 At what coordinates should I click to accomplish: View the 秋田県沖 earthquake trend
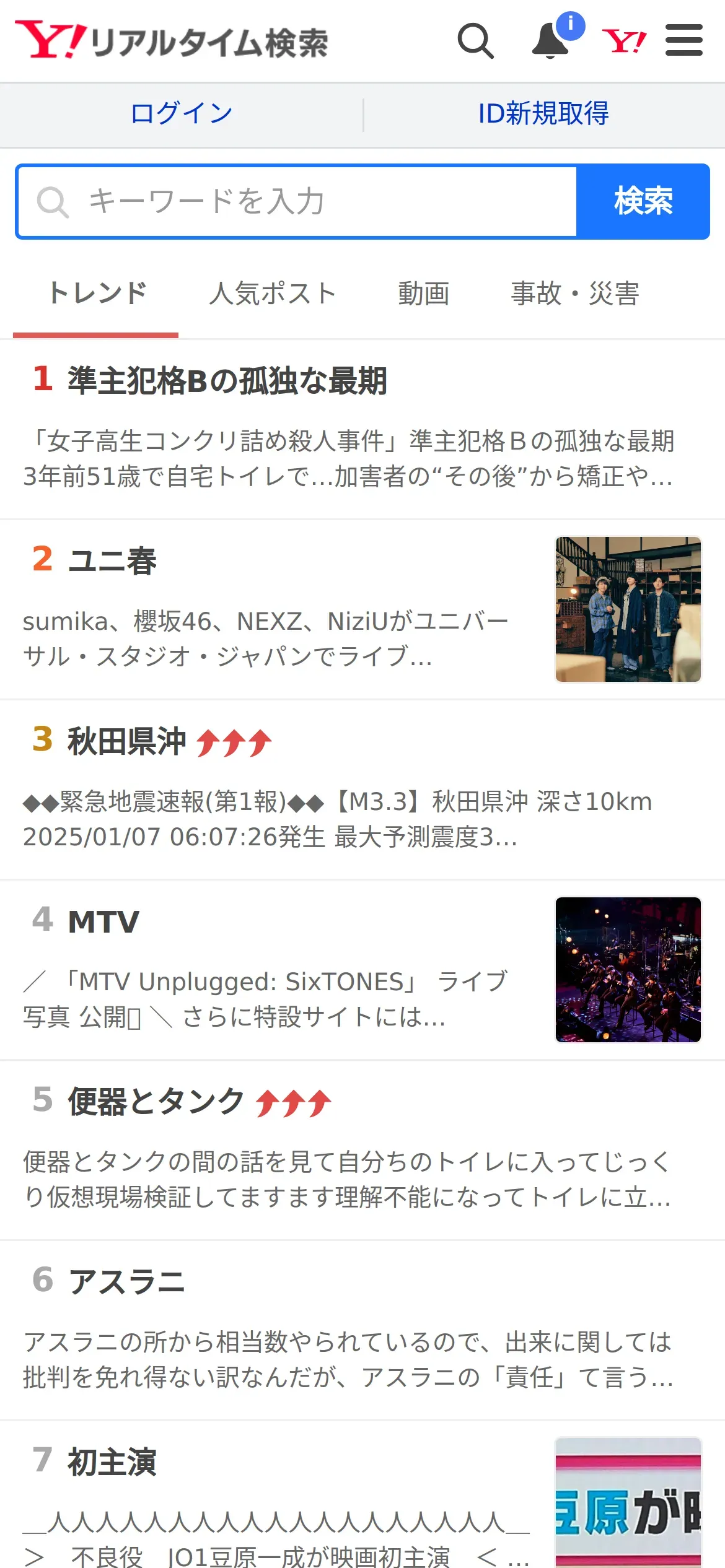[126, 741]
